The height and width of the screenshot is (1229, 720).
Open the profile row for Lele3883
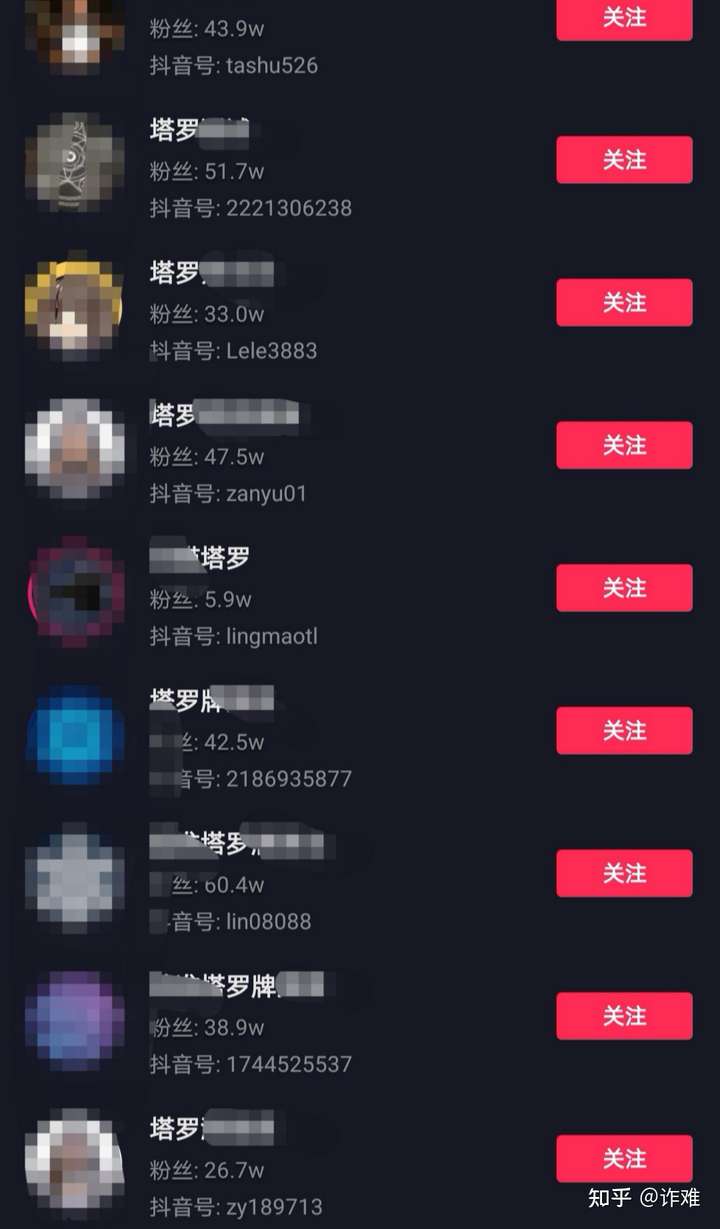[300, 313]
